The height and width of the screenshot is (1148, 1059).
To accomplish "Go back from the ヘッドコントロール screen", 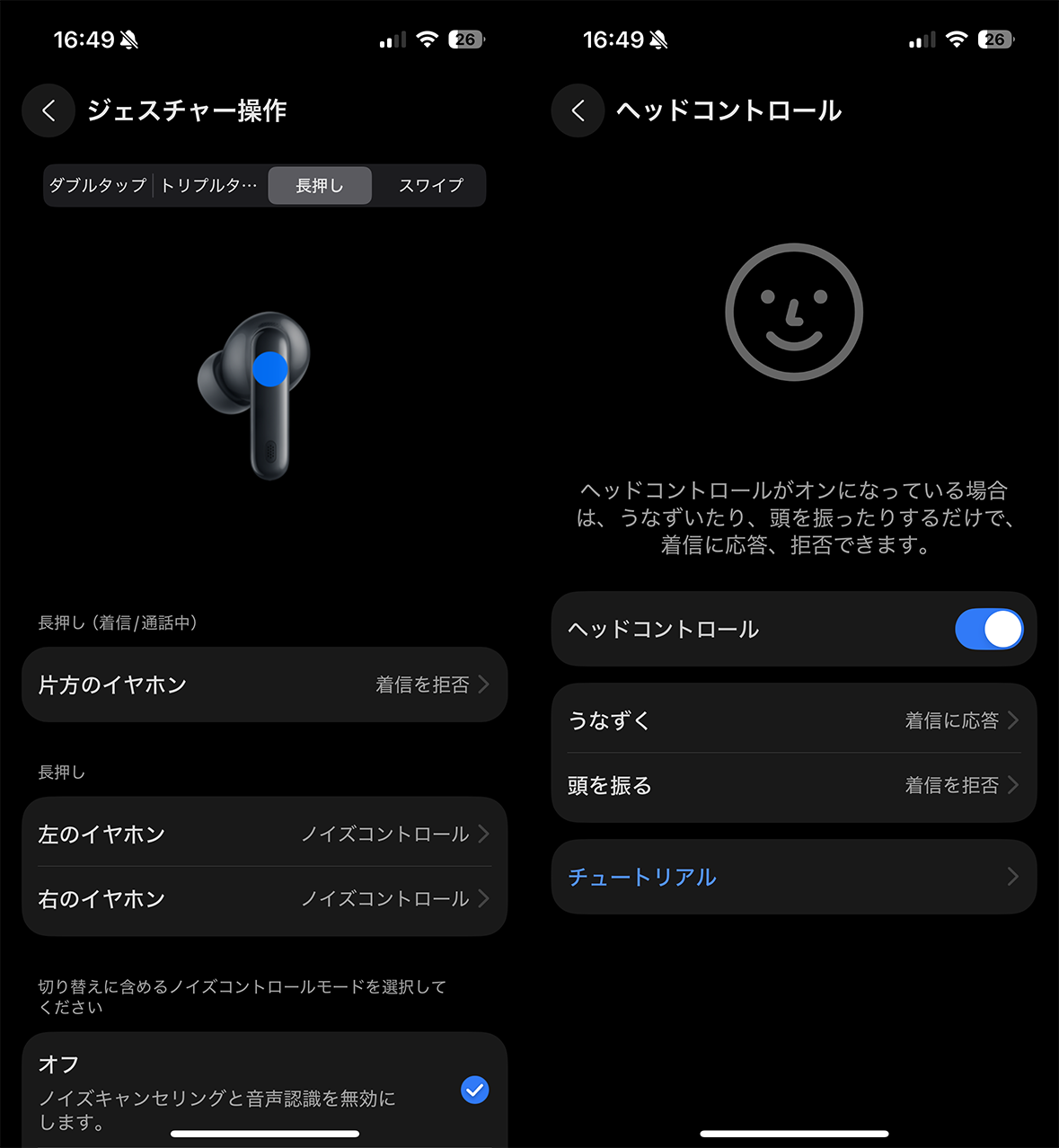I will pyautogui.click(x=578, y=110).
